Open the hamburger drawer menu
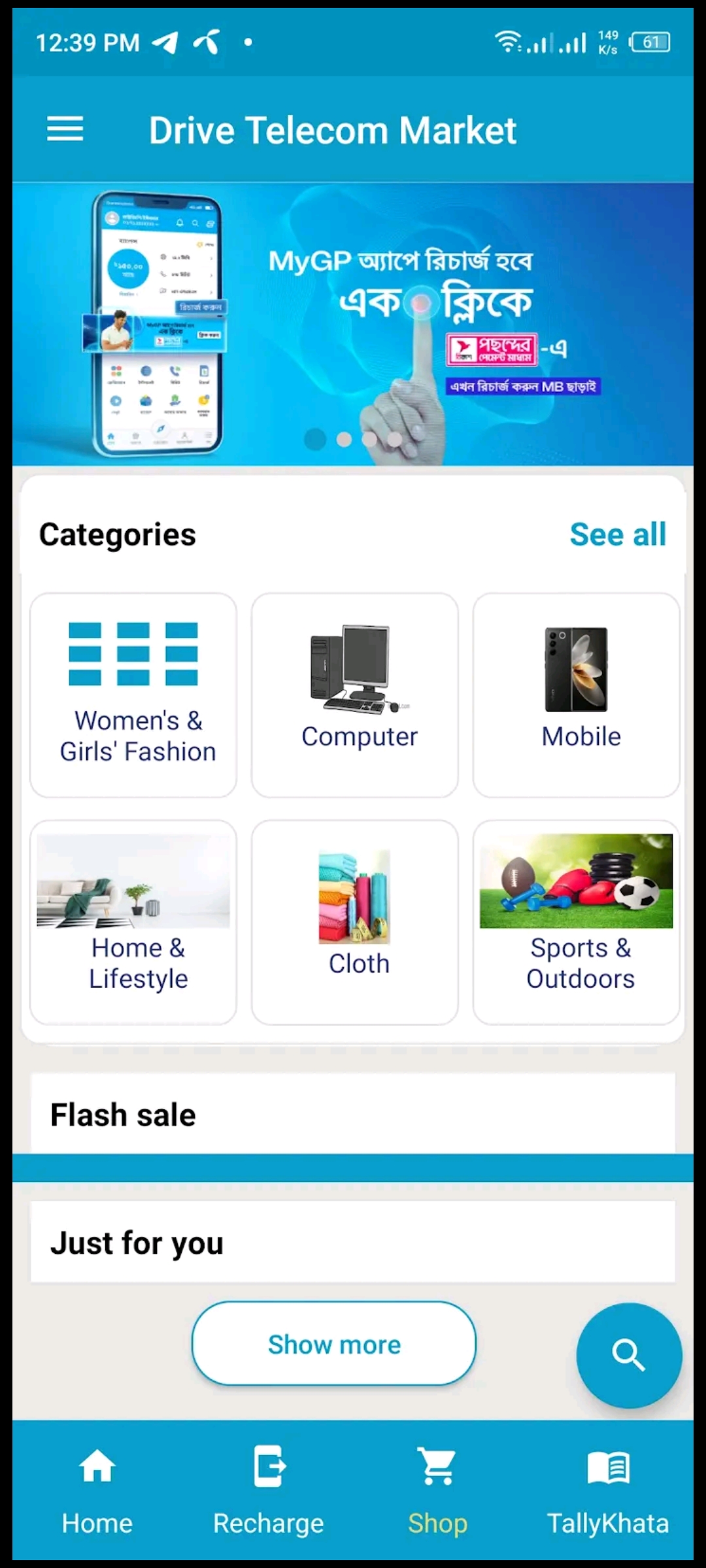 click(x=65, y=129)
